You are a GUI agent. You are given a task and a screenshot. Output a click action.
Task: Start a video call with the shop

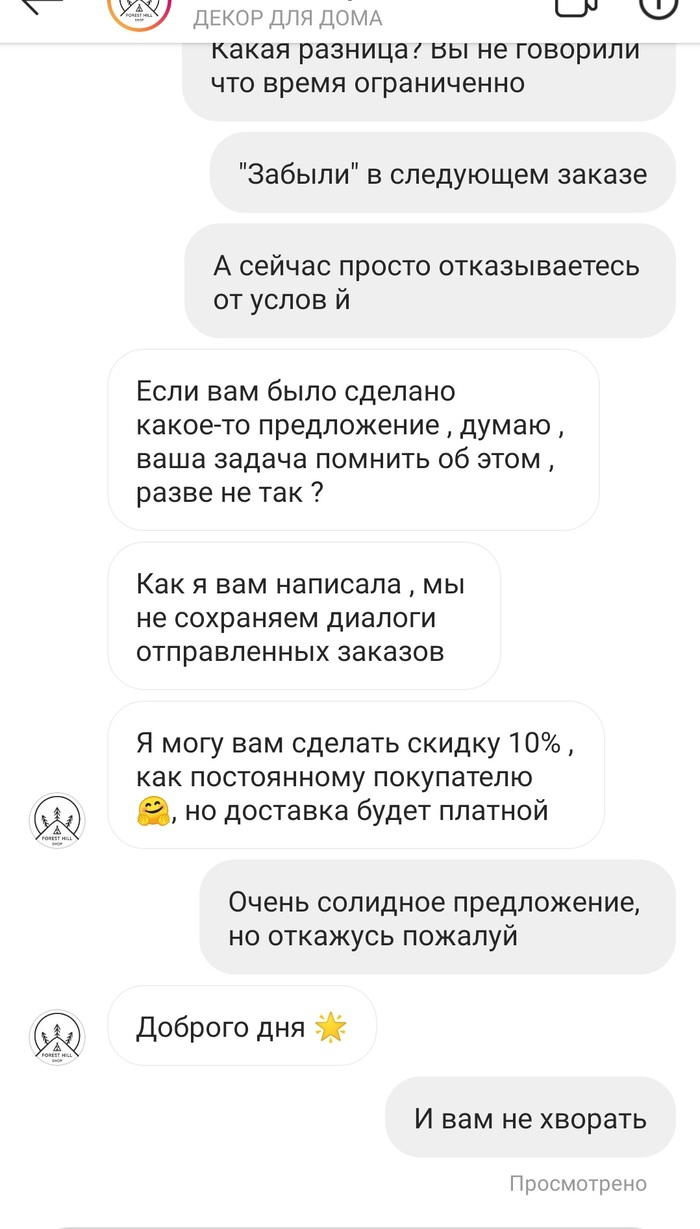point(571,8)
